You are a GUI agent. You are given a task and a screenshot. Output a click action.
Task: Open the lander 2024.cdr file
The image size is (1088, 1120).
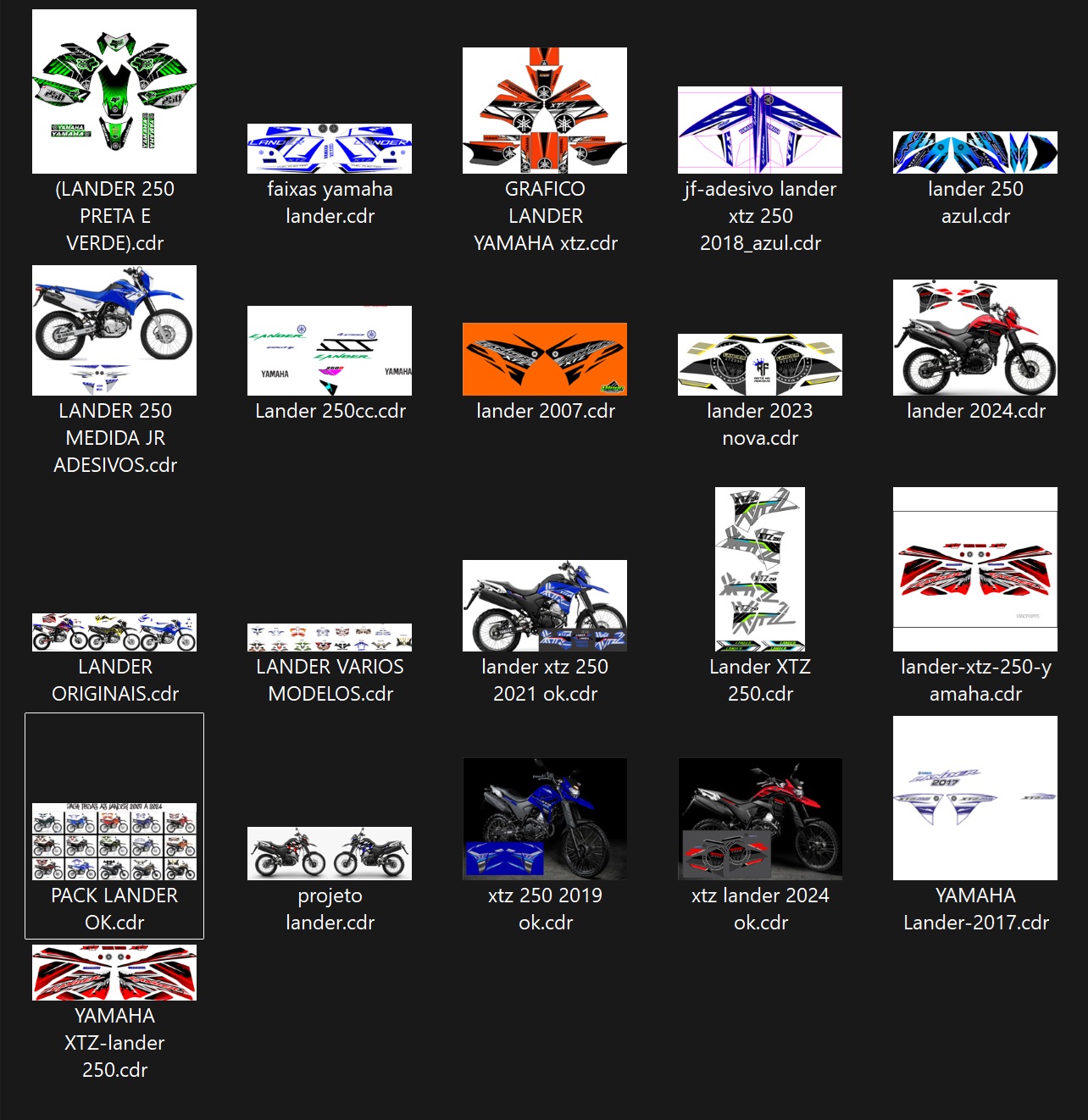tap(975, 337)
